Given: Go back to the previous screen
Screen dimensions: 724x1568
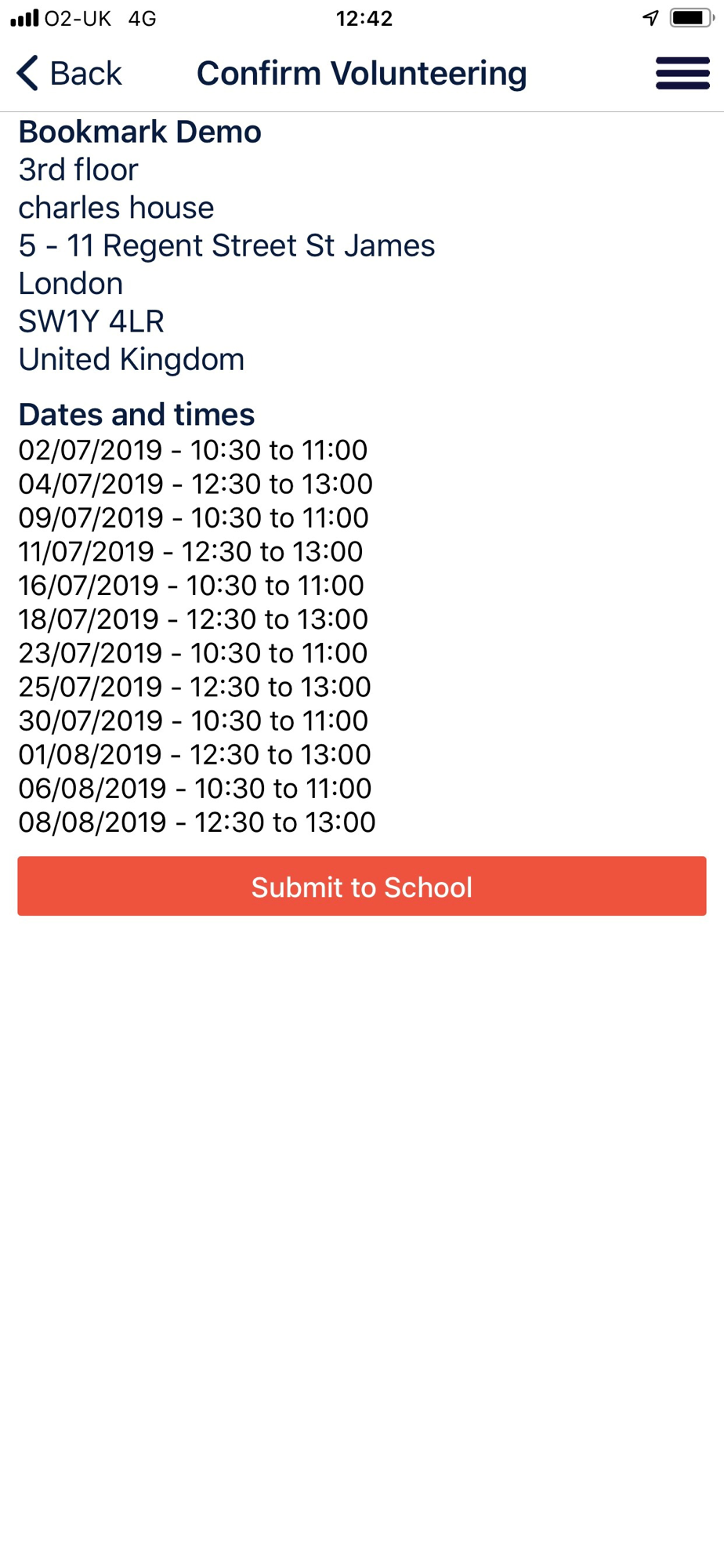Looking at the screenshot, I should (69, 74).
